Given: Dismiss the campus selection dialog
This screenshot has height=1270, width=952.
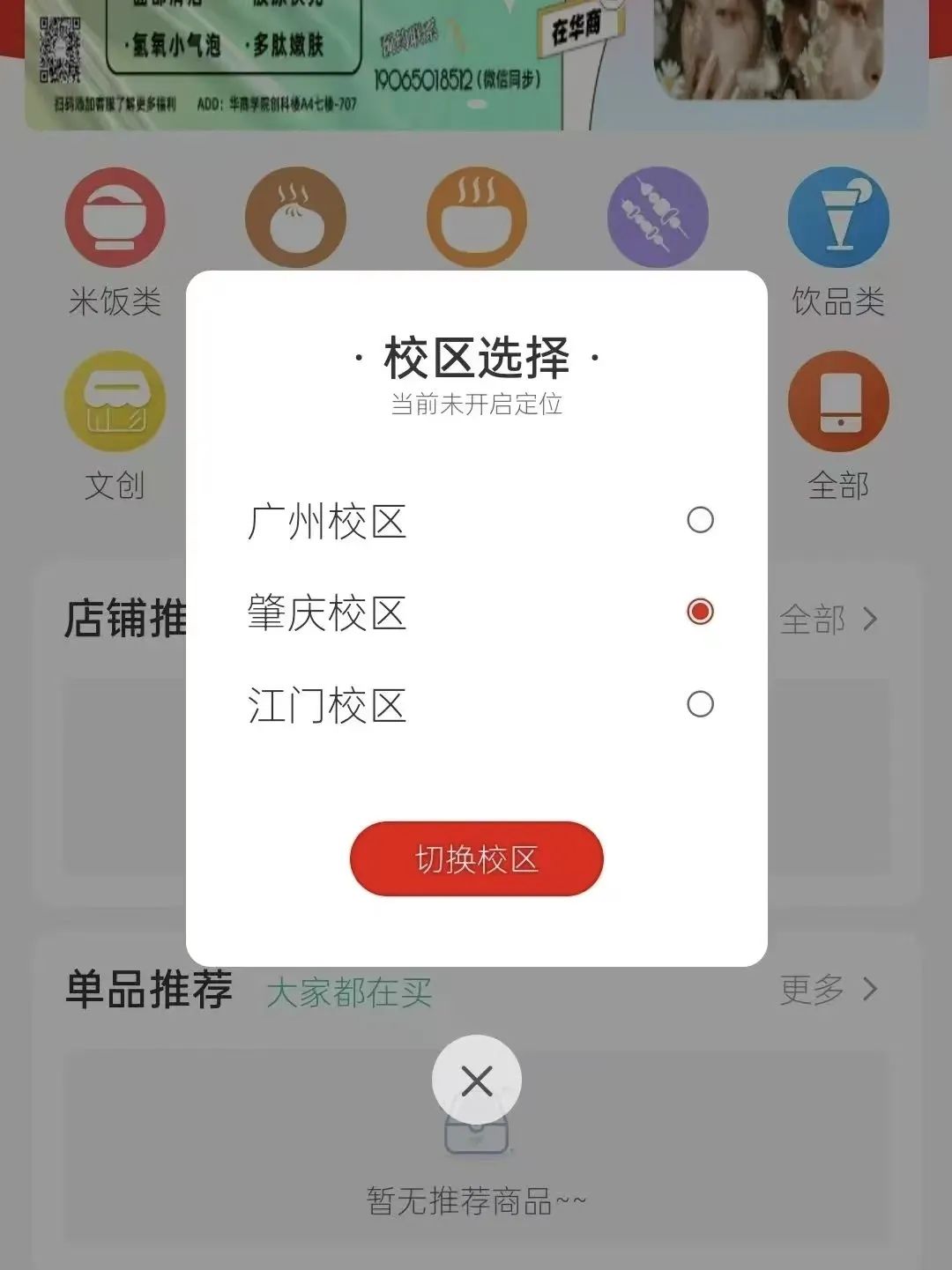Looking at the screenshot, I should click(x=476, y=1081).
